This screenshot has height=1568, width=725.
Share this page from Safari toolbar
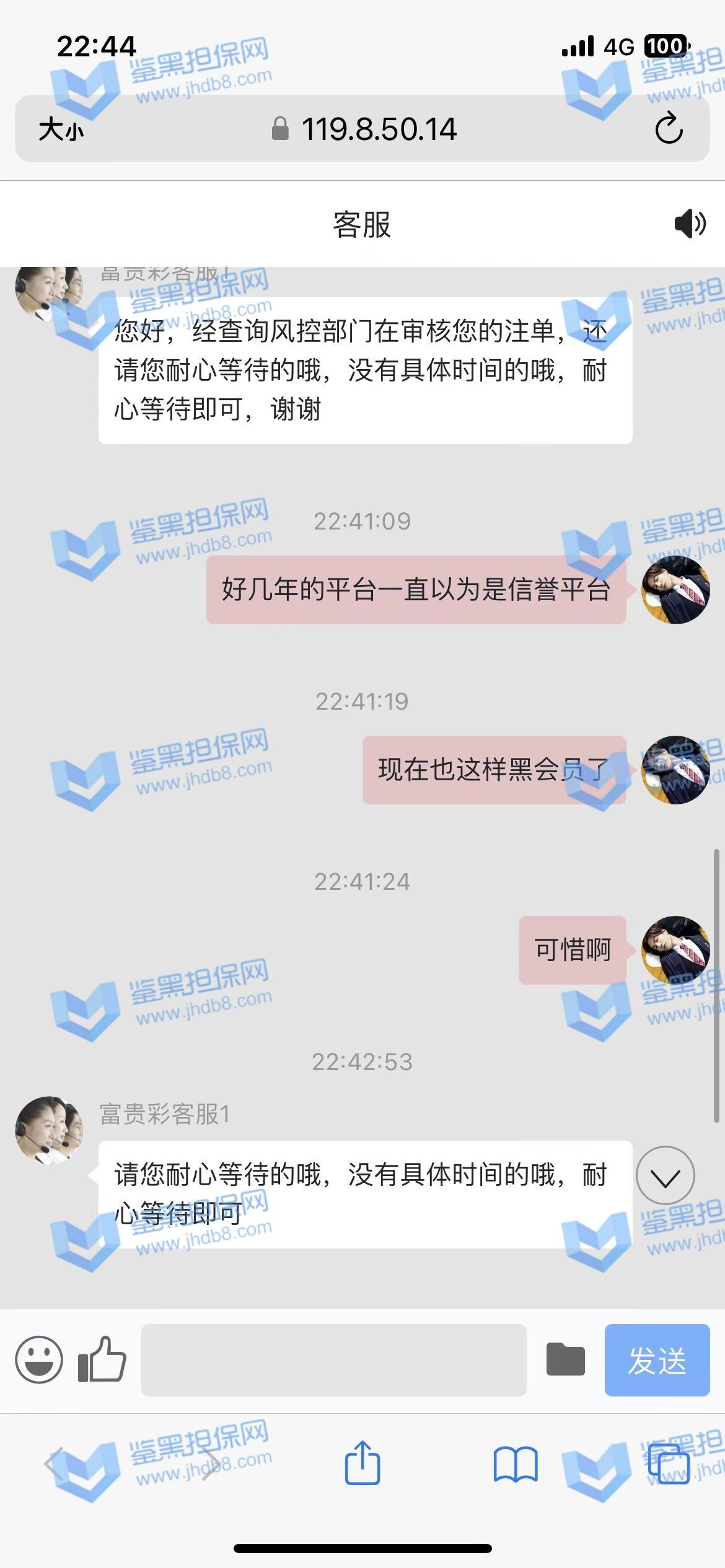click(x=362, y=1463)
